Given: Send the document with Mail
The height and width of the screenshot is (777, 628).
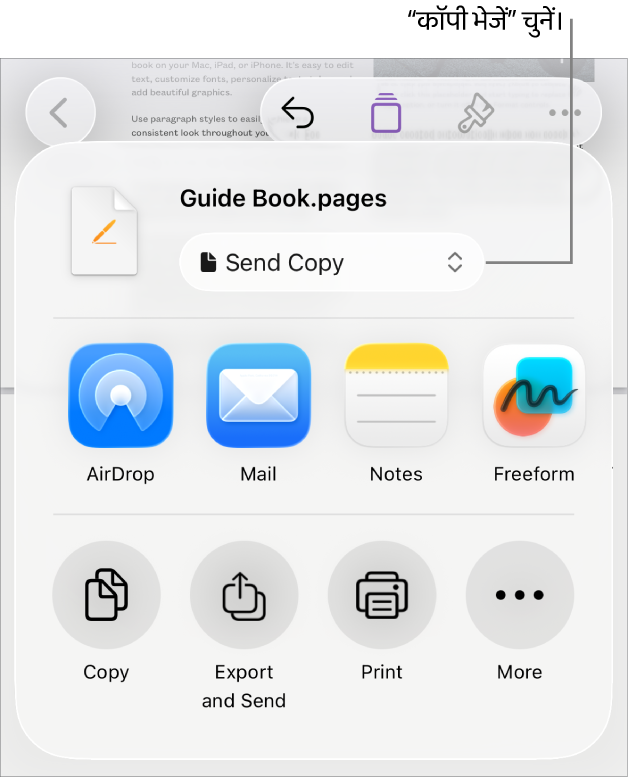Looking at the screenshot, I should [258, 396].
